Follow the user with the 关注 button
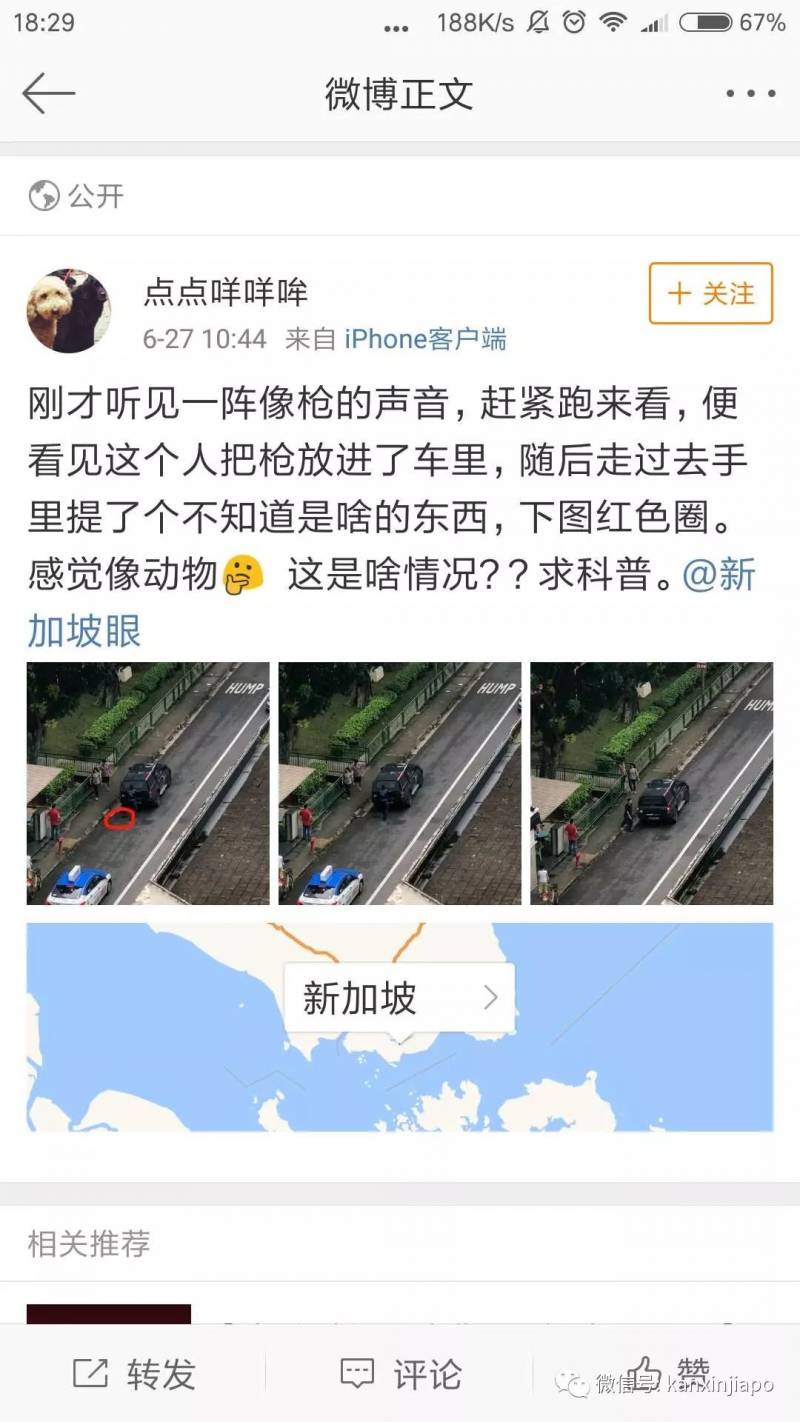The image size is (800, 1422). (x=711, y=293)
